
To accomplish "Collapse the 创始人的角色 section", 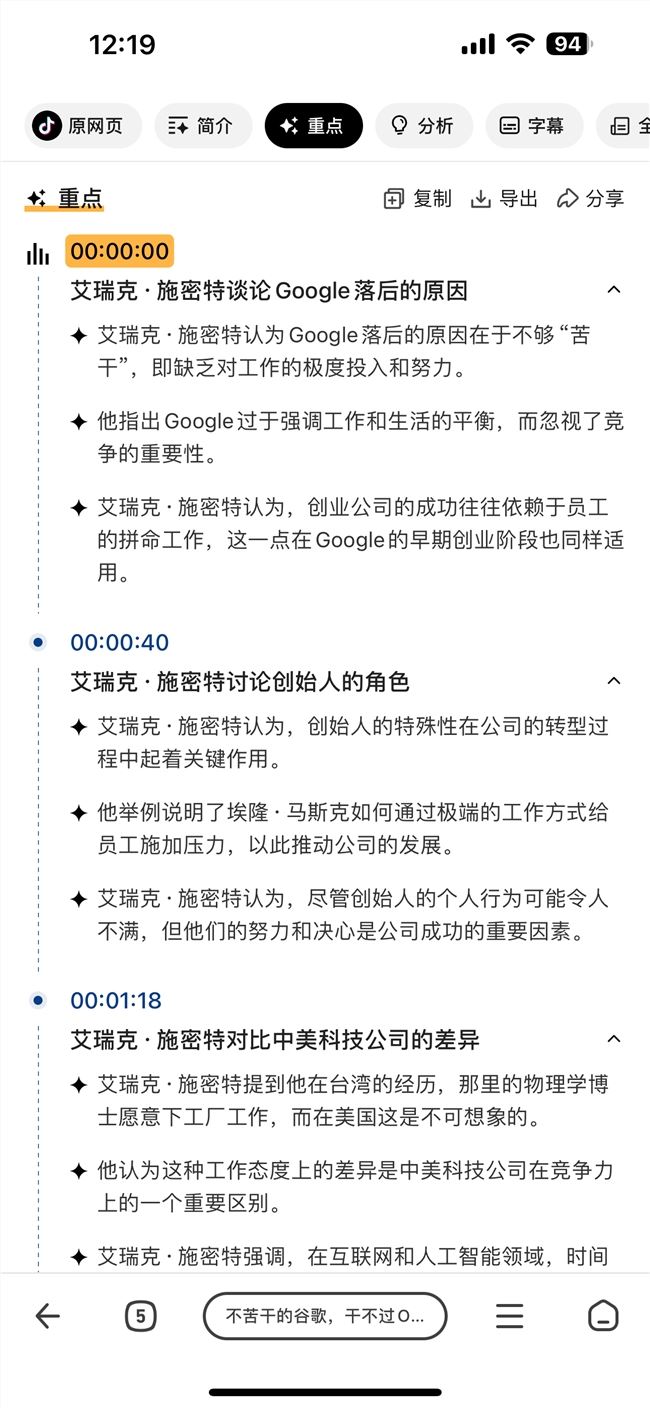I will 614,681.
